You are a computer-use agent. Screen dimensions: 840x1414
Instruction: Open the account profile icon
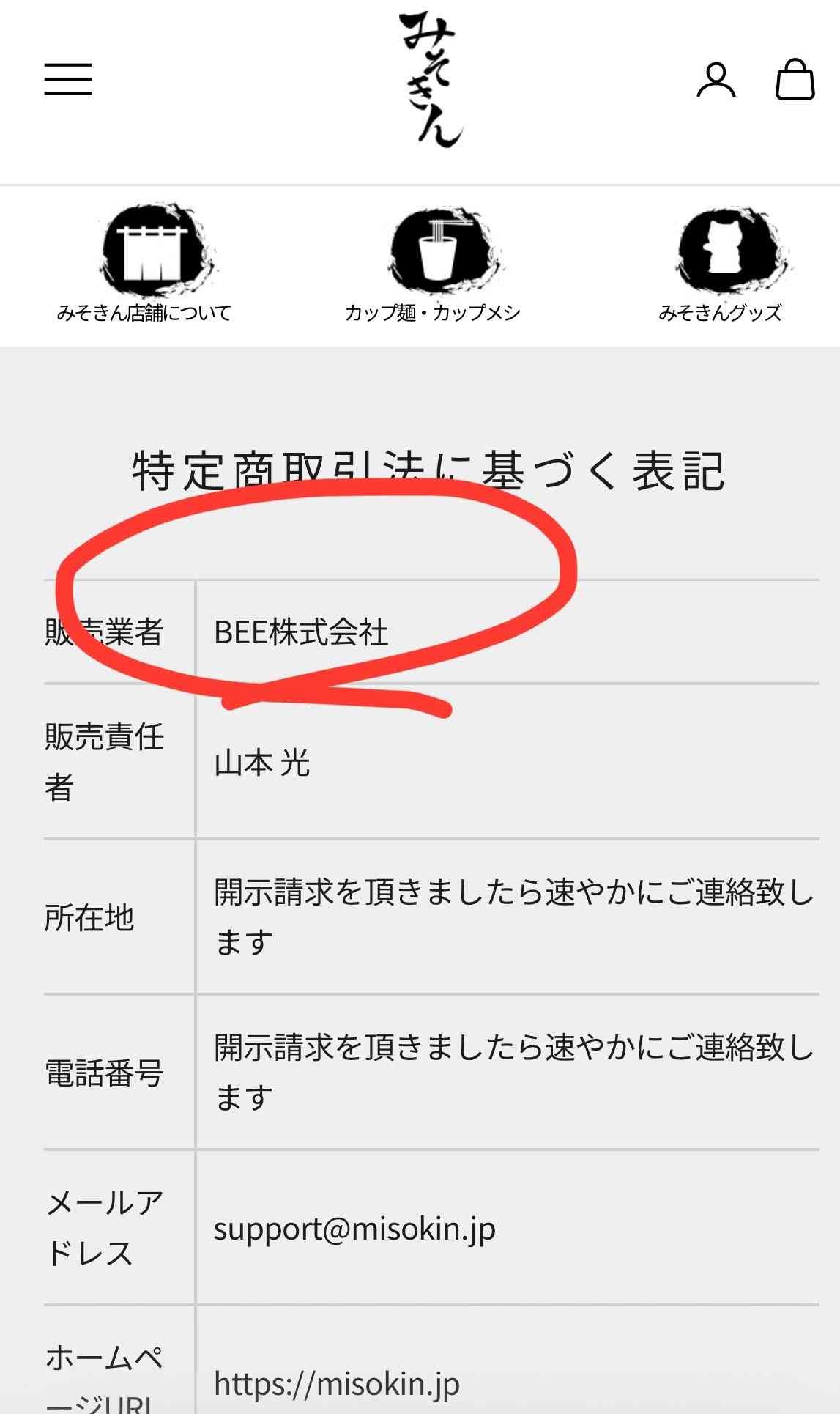[716, 80]
